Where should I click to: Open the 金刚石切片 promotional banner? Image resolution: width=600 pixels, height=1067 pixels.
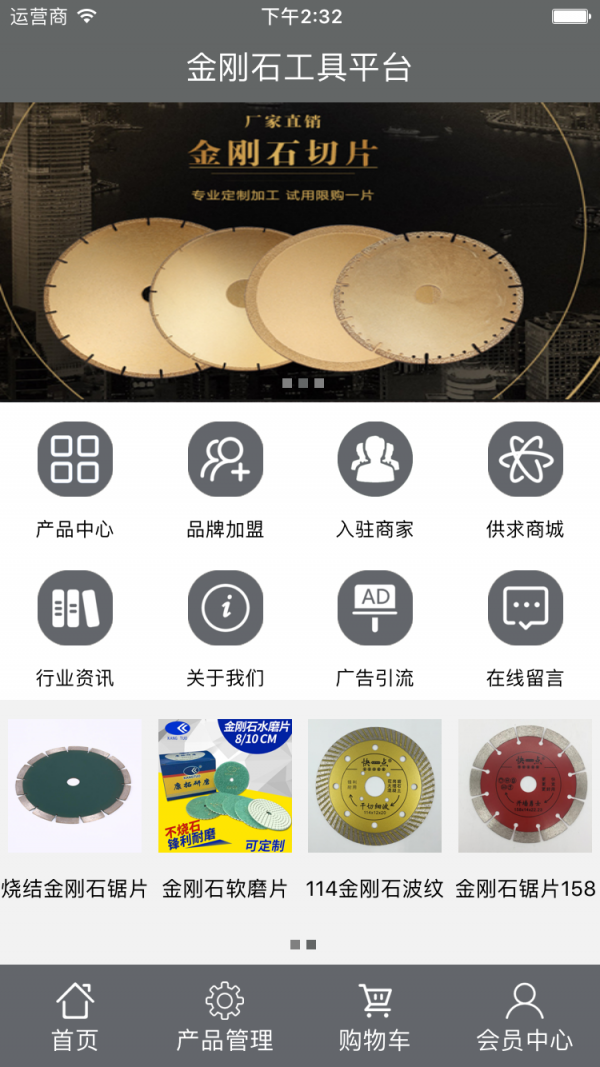(300, 252)
